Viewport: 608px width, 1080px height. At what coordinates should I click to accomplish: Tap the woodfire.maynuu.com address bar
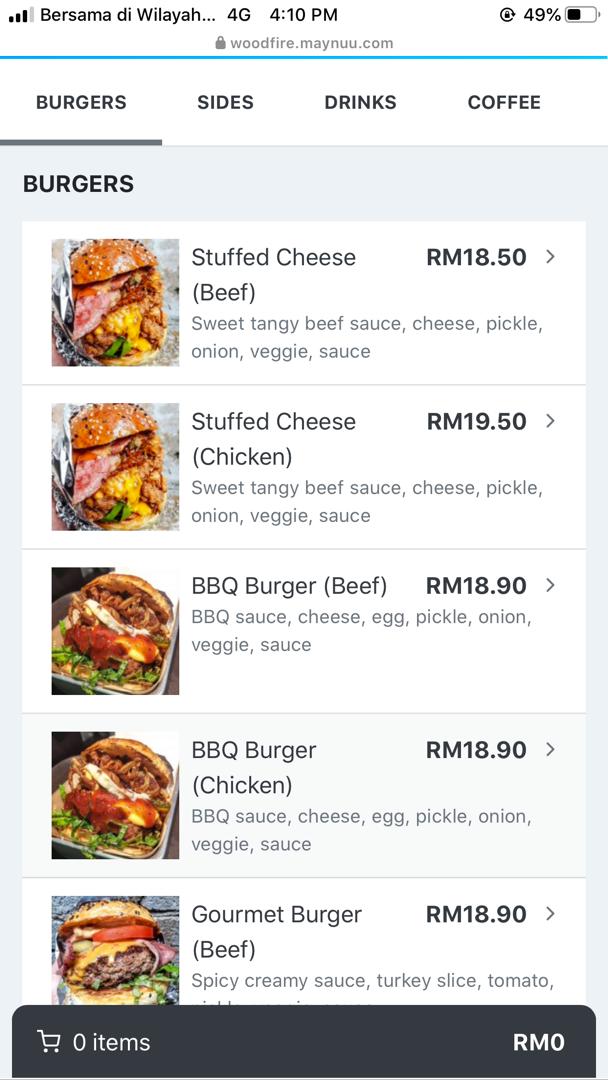pos(304,43)
